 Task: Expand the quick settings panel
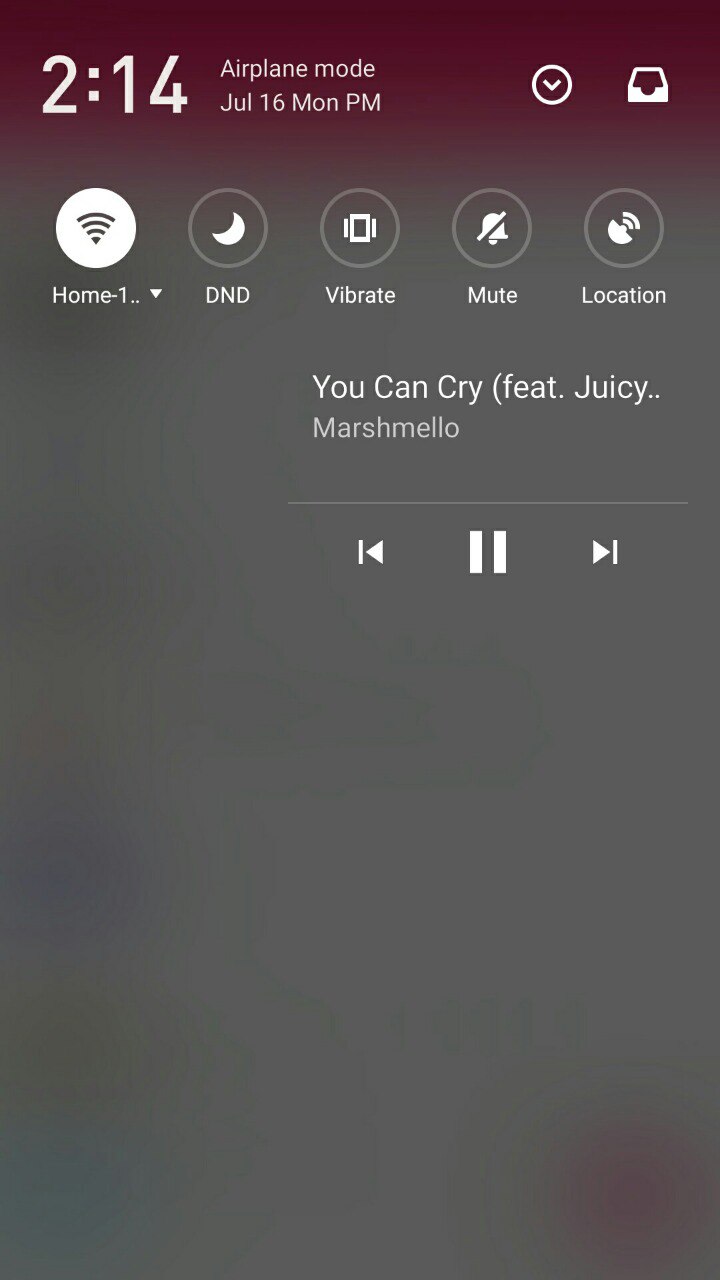(552, 86)
